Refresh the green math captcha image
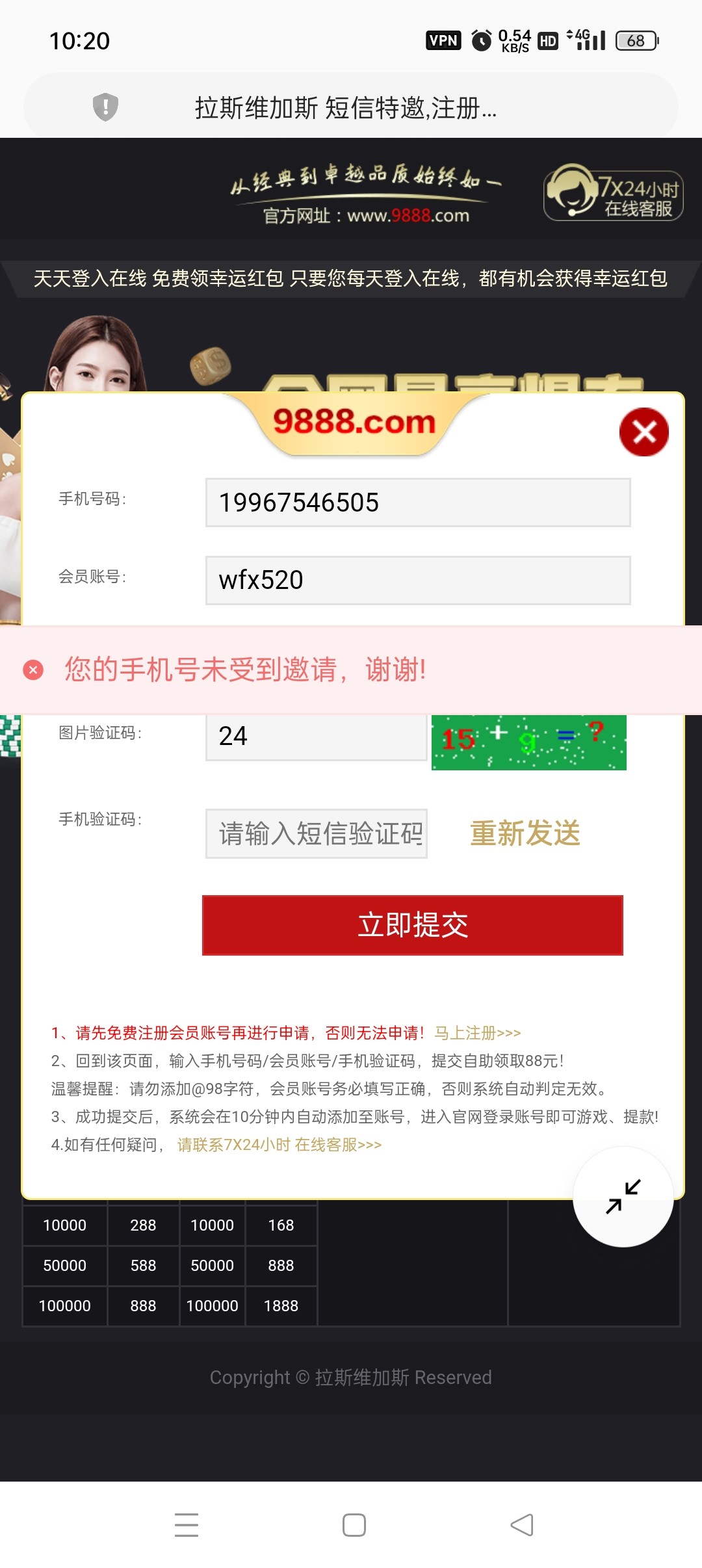The height and width of the screenshot is (1568, 702). click(x=529, y=742)
